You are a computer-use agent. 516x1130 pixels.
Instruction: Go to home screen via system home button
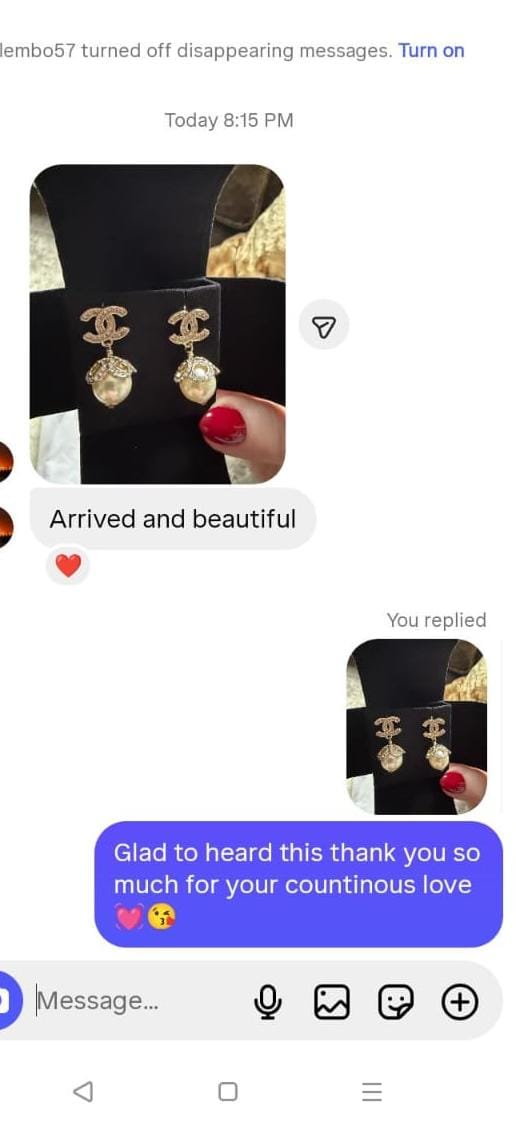[x=228, y=1093]
